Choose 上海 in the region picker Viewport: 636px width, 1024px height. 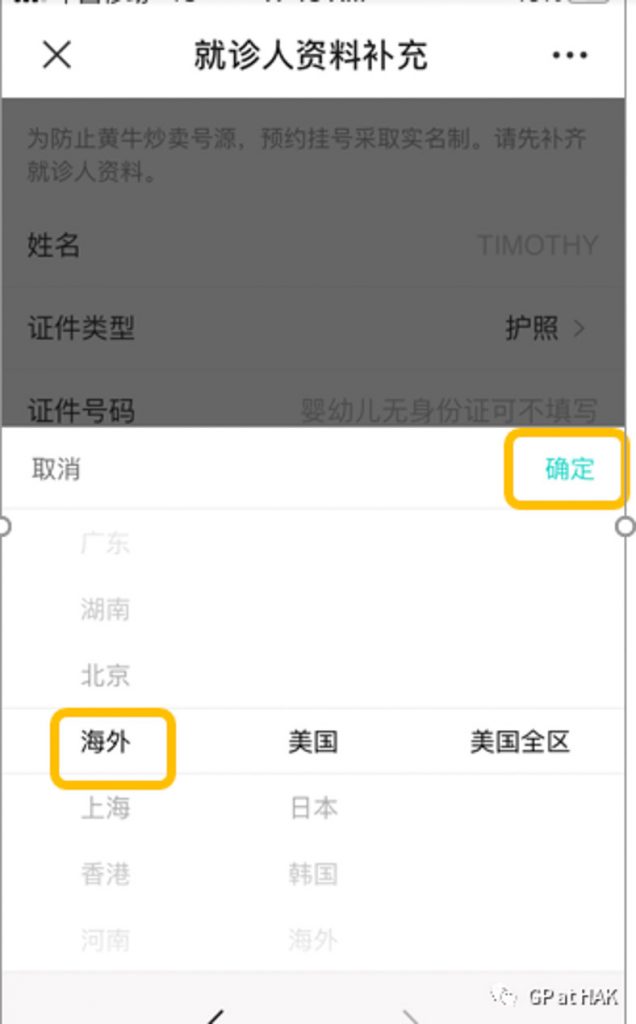pyautogui.click(x=105, y=808)
